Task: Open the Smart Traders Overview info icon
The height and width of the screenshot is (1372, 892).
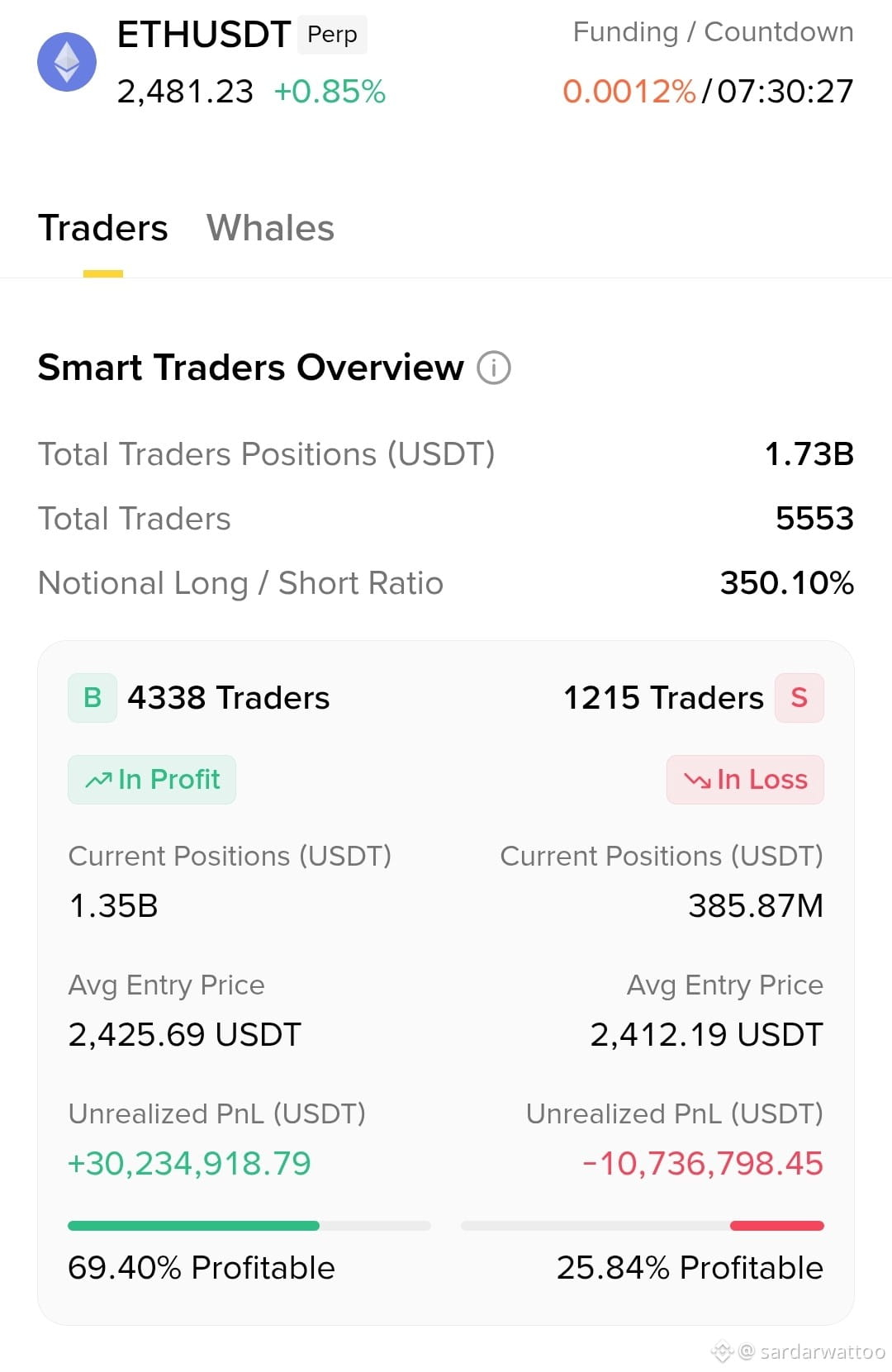Action: point(494,368)
